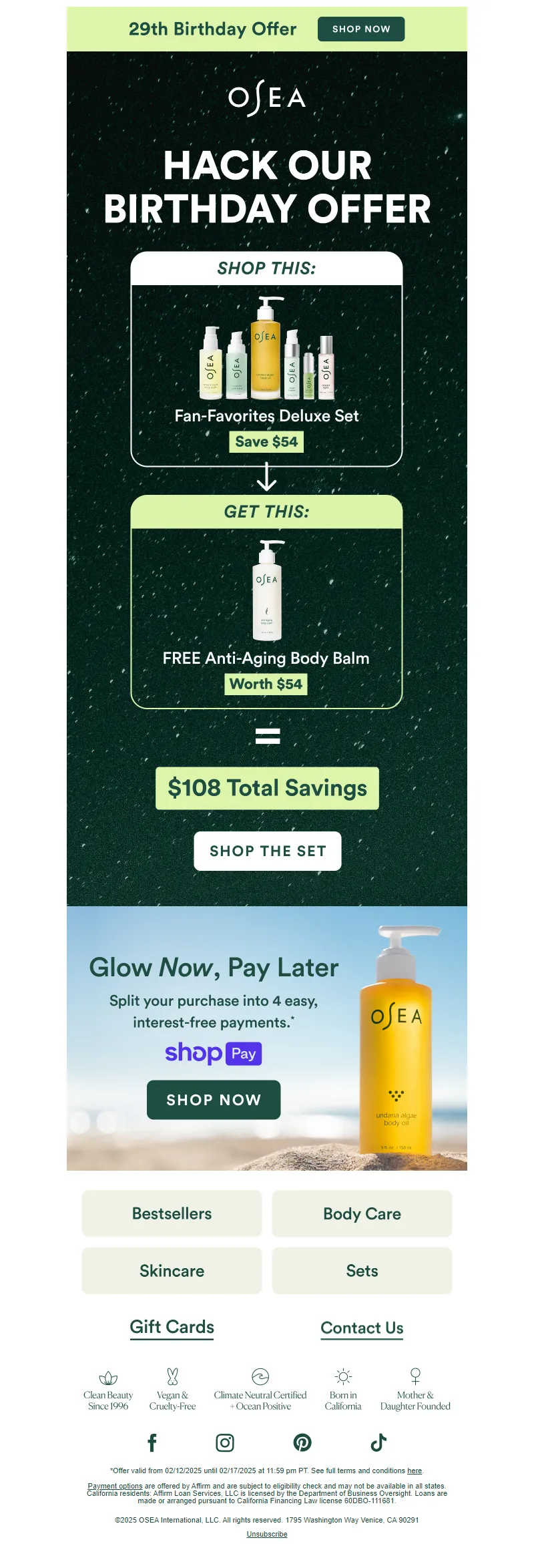Go to the Skincare category
This screenshot has height=1568, width=534.
point(172,1270)
